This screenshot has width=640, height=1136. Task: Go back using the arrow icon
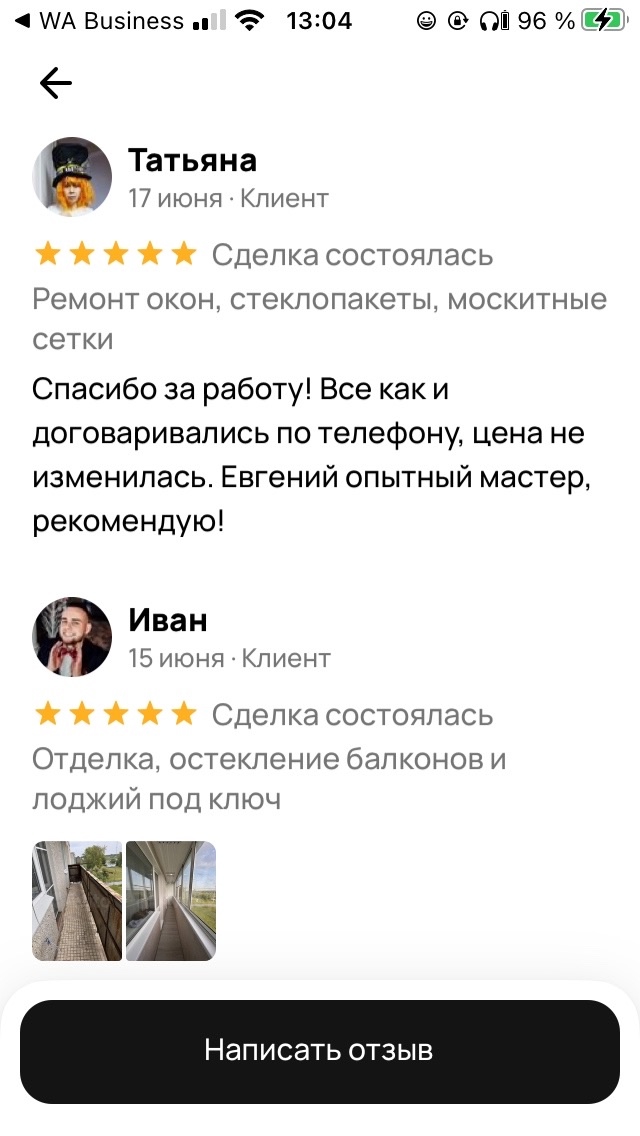click(56, 84)
